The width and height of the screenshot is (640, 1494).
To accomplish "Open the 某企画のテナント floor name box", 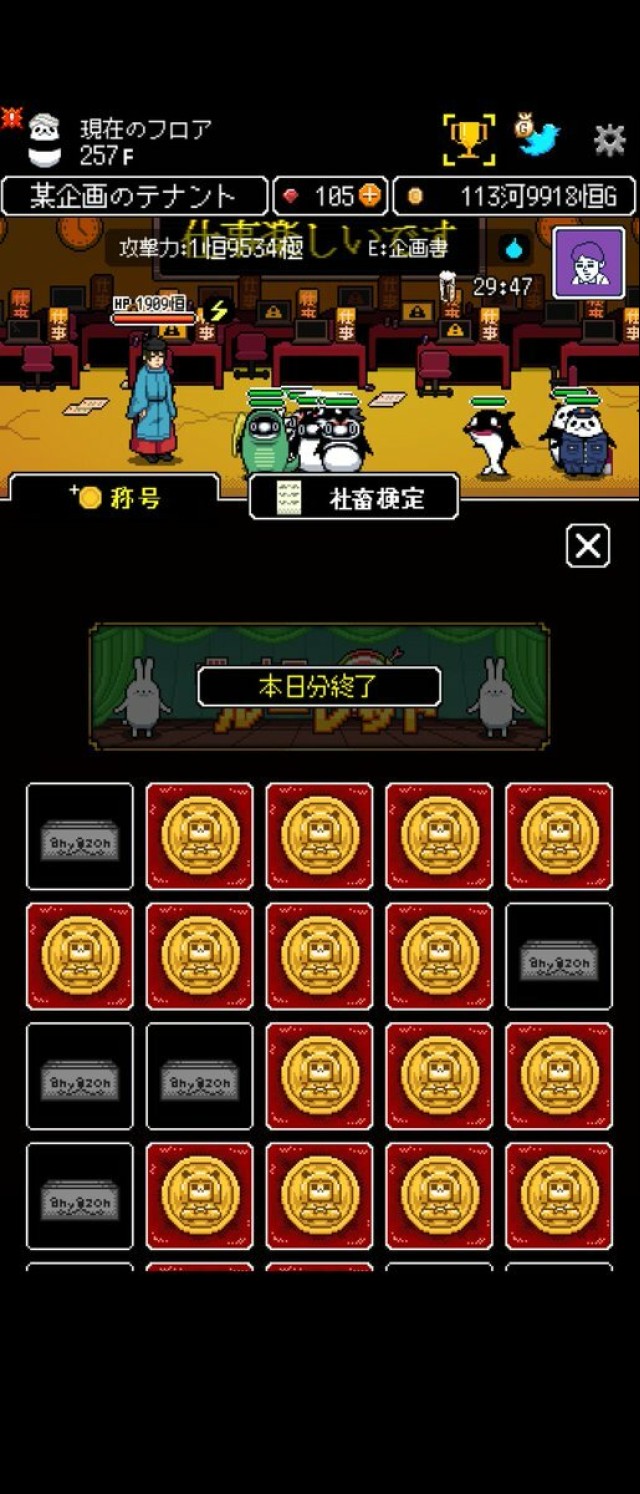I will coord(134,196).
